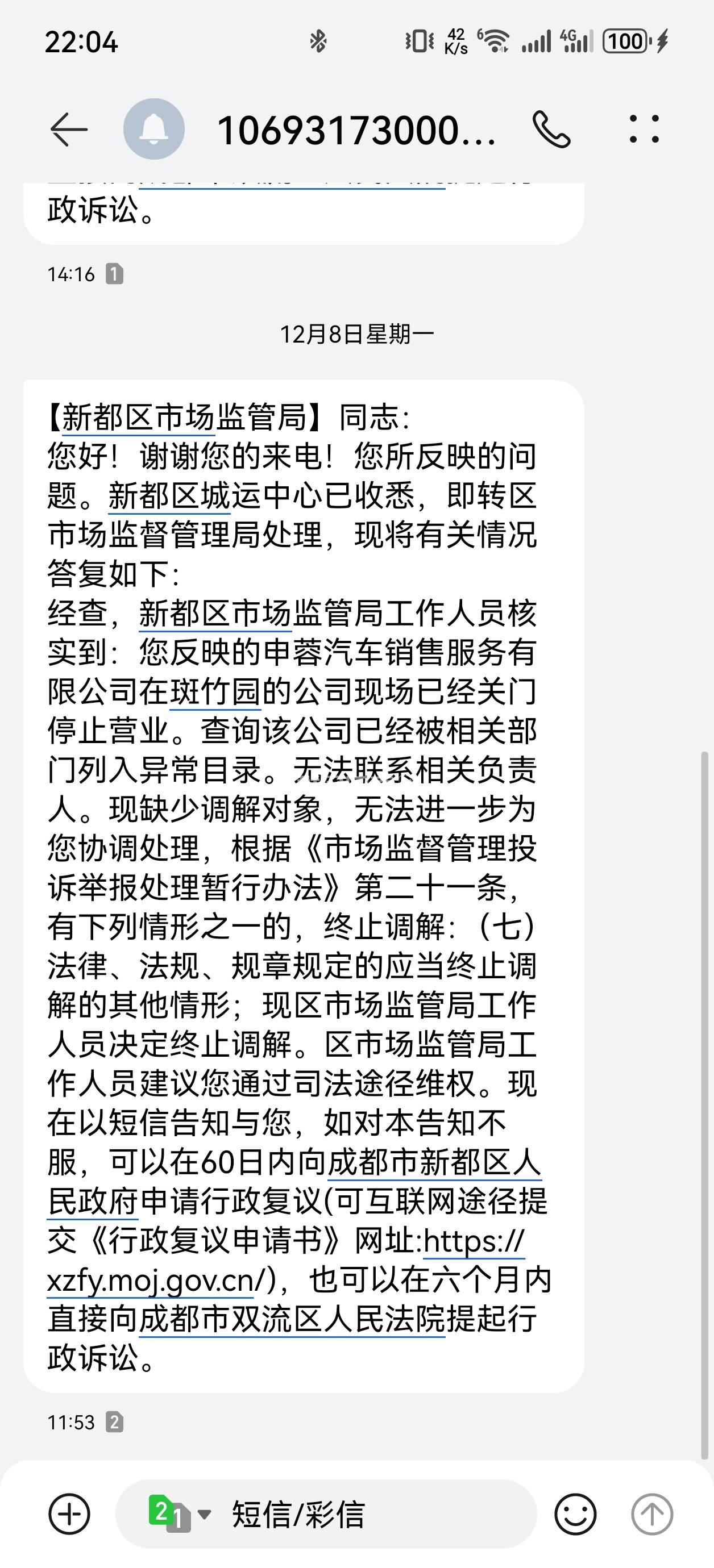The width and height of the screenshot is (714, 1568).
Task: Tap the send arrow button
Action: tap(652, 1514)
